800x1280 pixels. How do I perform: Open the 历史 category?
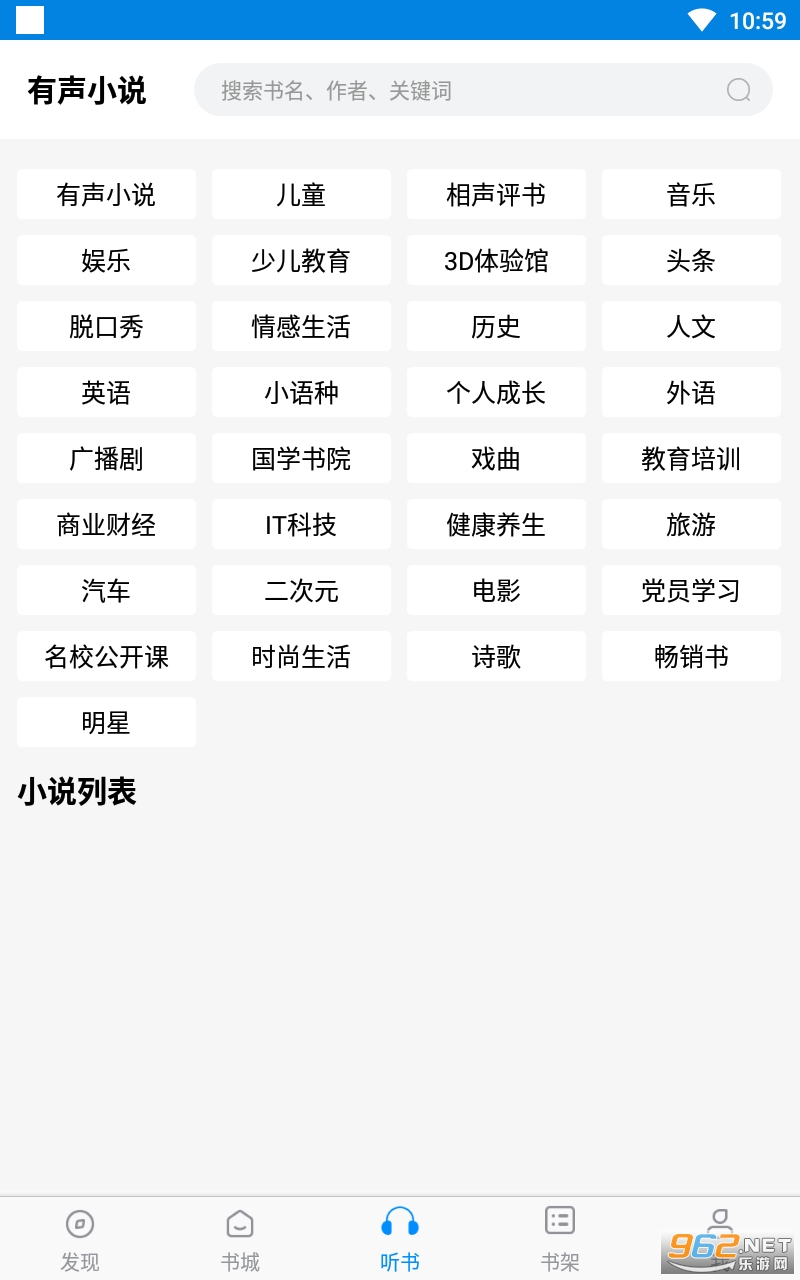click(x=496, y=326)
